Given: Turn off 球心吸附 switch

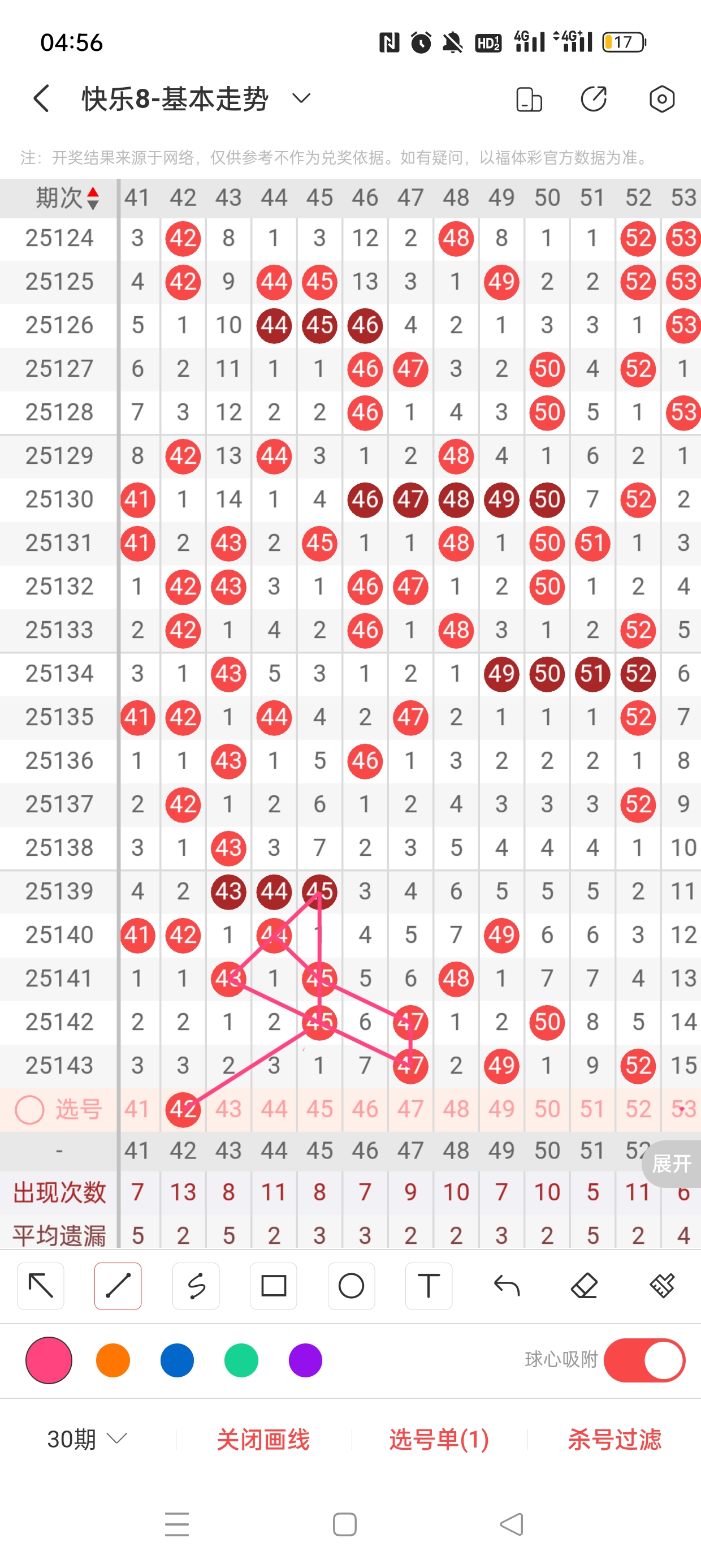Looking at the screenshot, I should [644, 1360].
